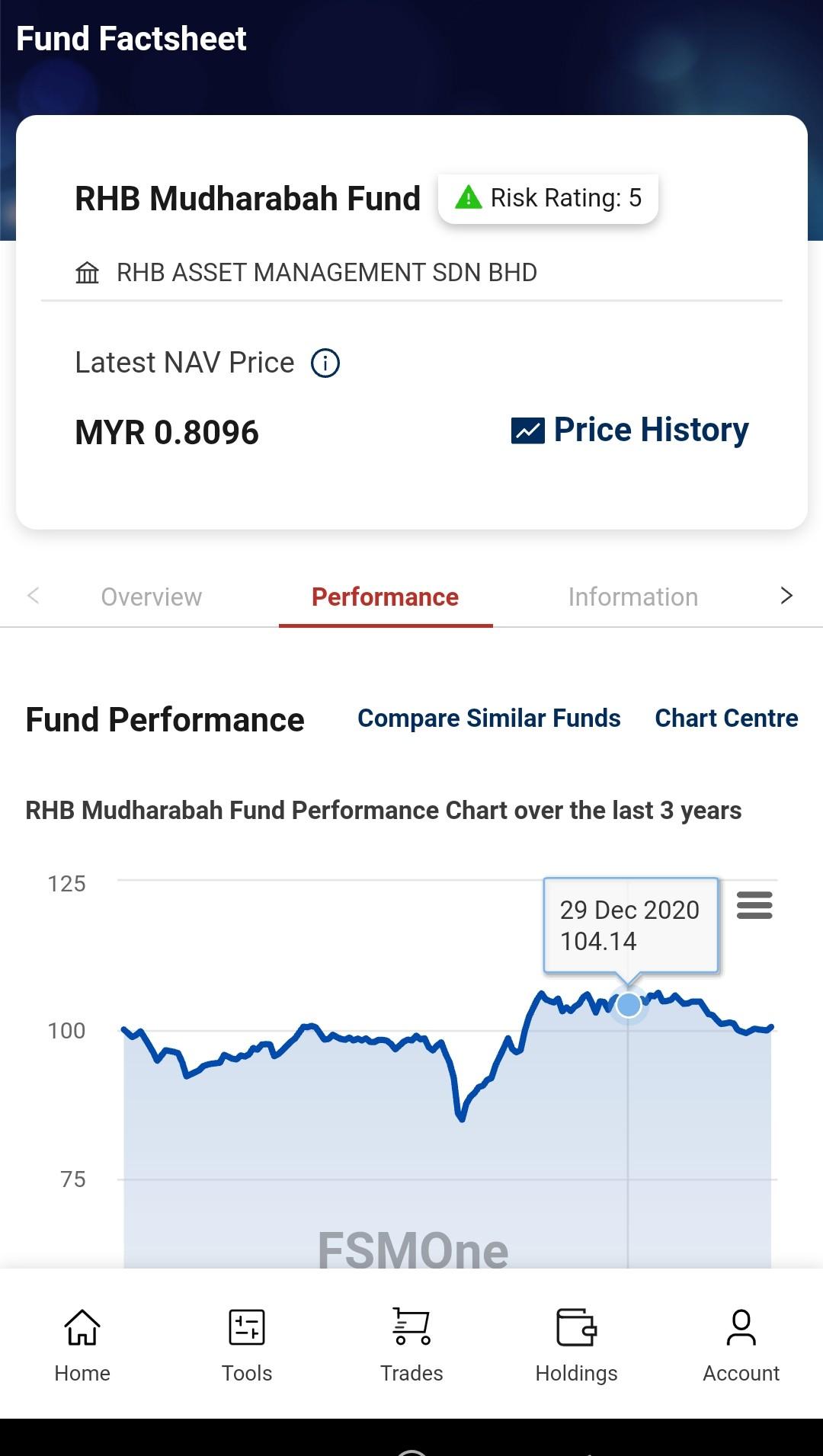Open the Latest NAV Price info icon
The width and height of the screenshot is (823, 1456).
pyautogui.click(x=325, y=363)
